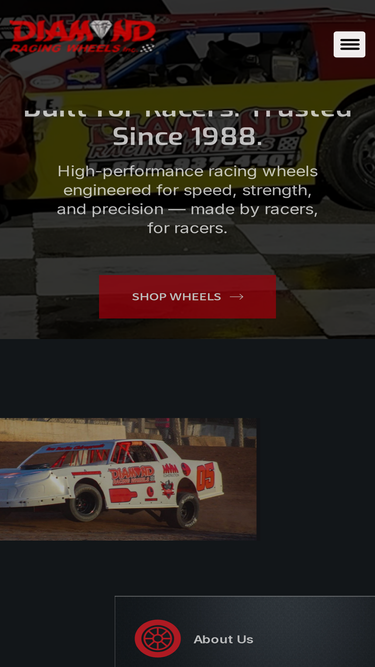
Task: Tap the Shop Wheels button
Action: [188, 296]
